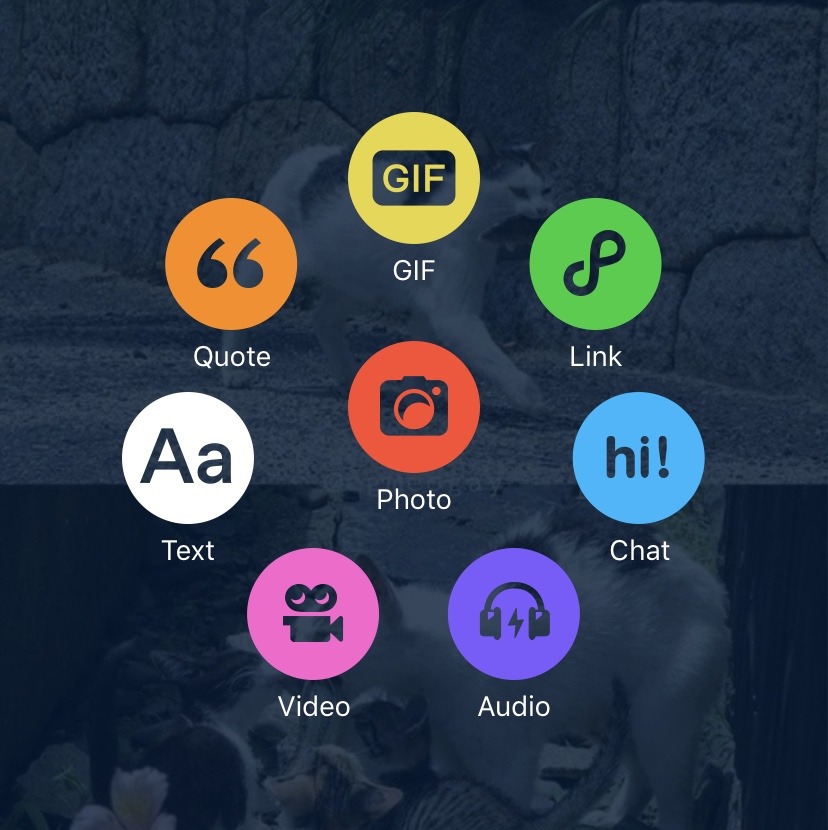Tap the Audio post button

[x=514, y=614]
